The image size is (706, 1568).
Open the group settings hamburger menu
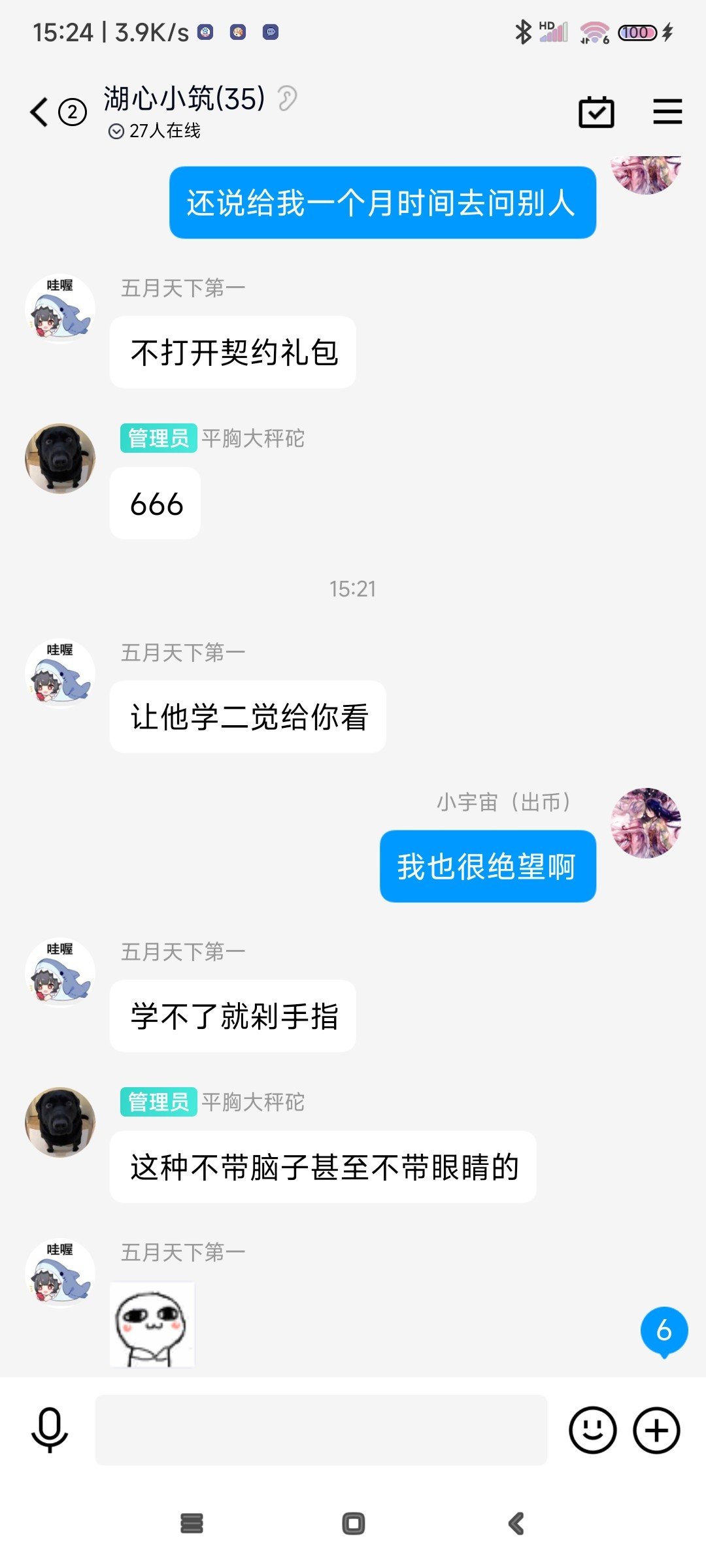[x=667, y=112]
